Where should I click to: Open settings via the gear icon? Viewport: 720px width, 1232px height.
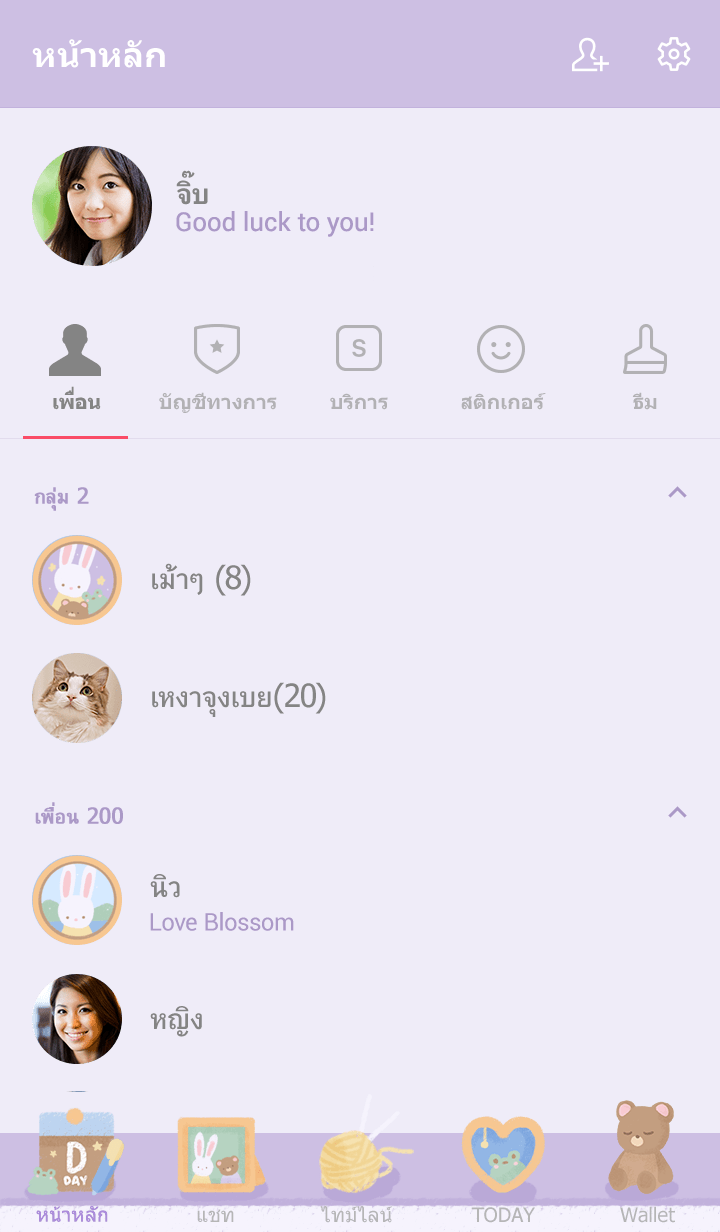[x=674, y=55]
